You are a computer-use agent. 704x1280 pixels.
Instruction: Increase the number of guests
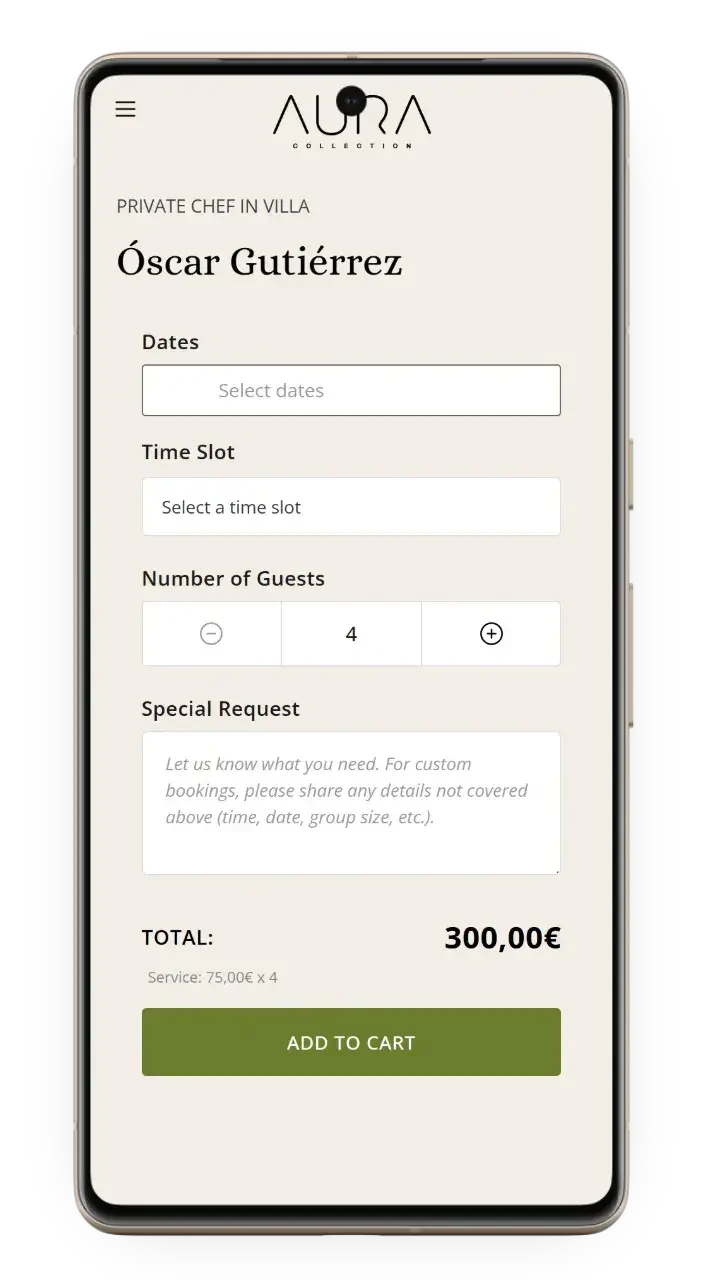pyautogui.click(x=491, y=634)
